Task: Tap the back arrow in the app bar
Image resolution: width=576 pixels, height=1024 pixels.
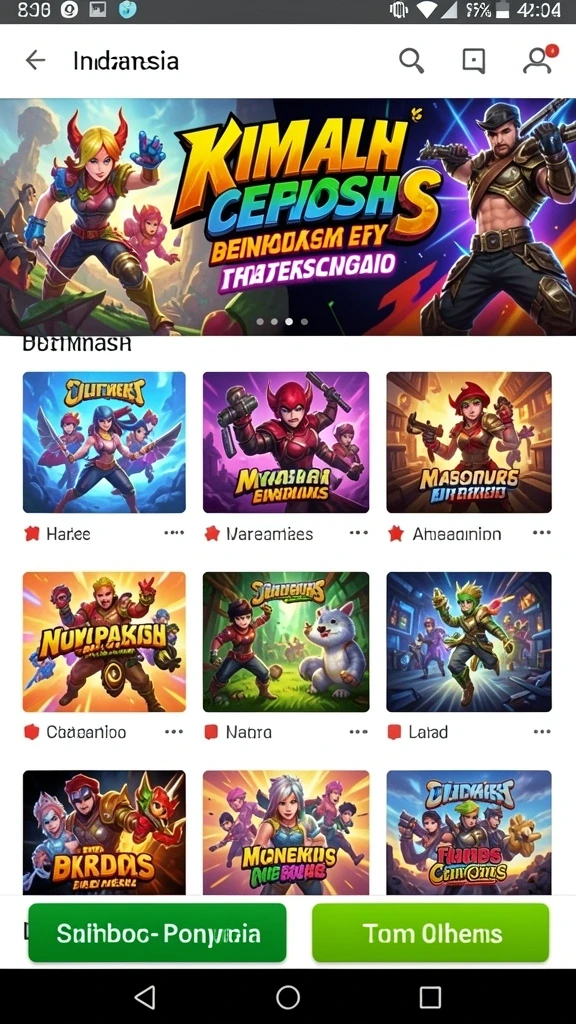Action: [35, 61]
